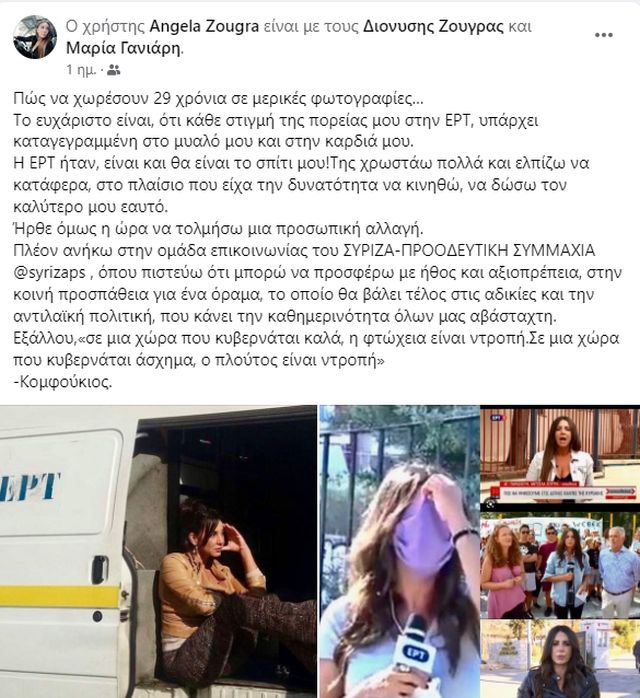This screenshot has width=640, height=698.
Task: Open photo of woman sitting in EPT van
Action: 158,552
